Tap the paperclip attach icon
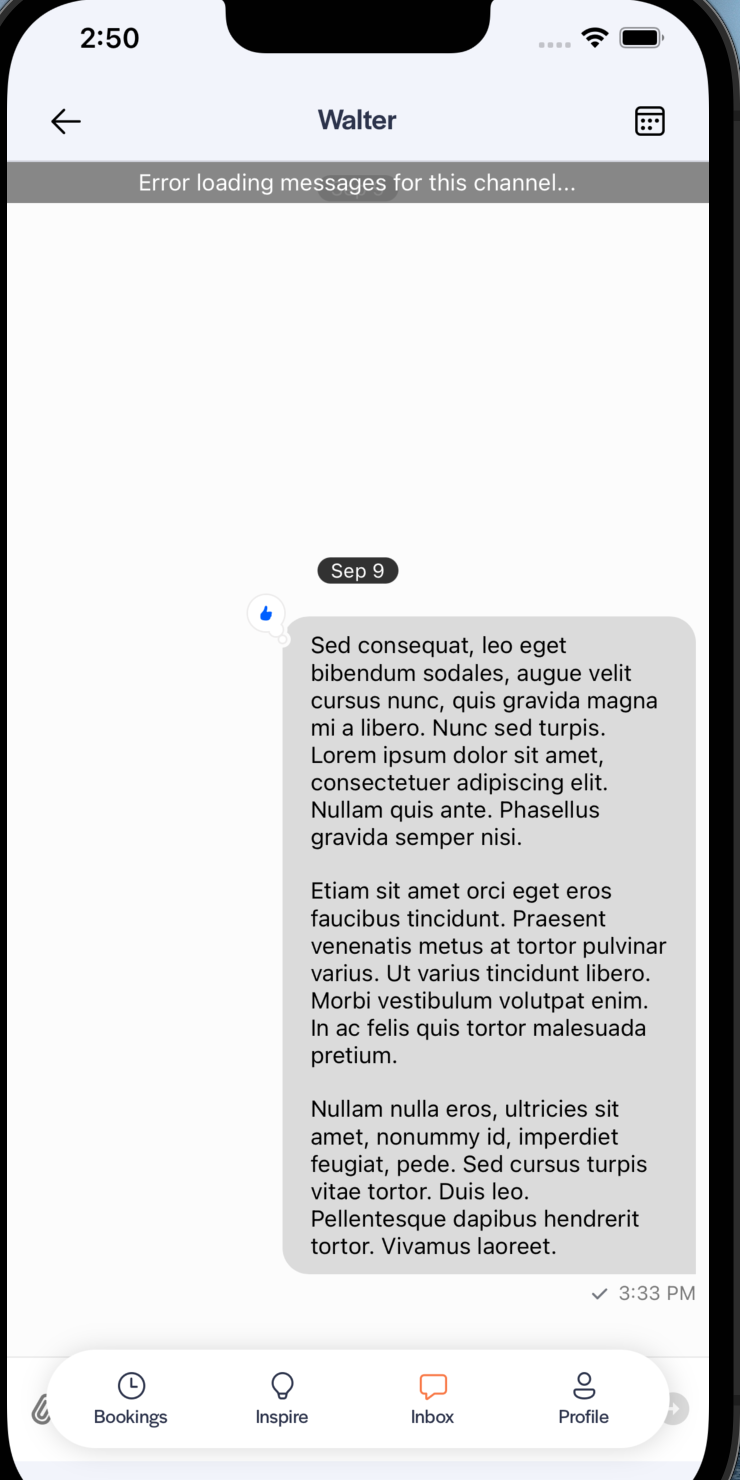 point(40,1409)
